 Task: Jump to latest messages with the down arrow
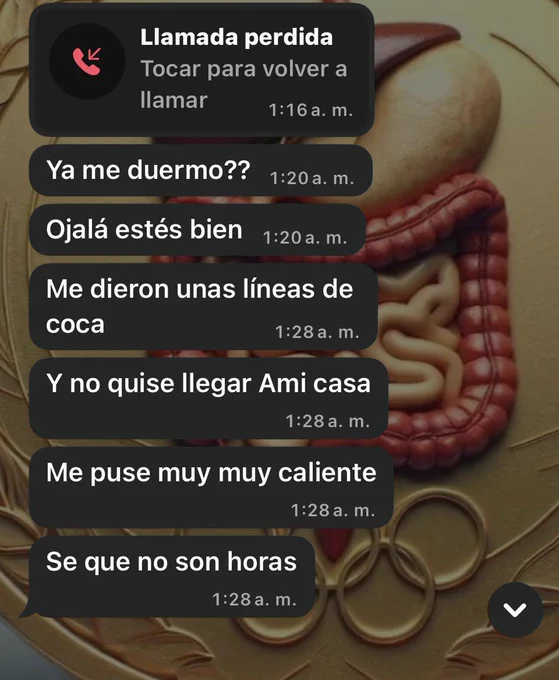[515, 609]
